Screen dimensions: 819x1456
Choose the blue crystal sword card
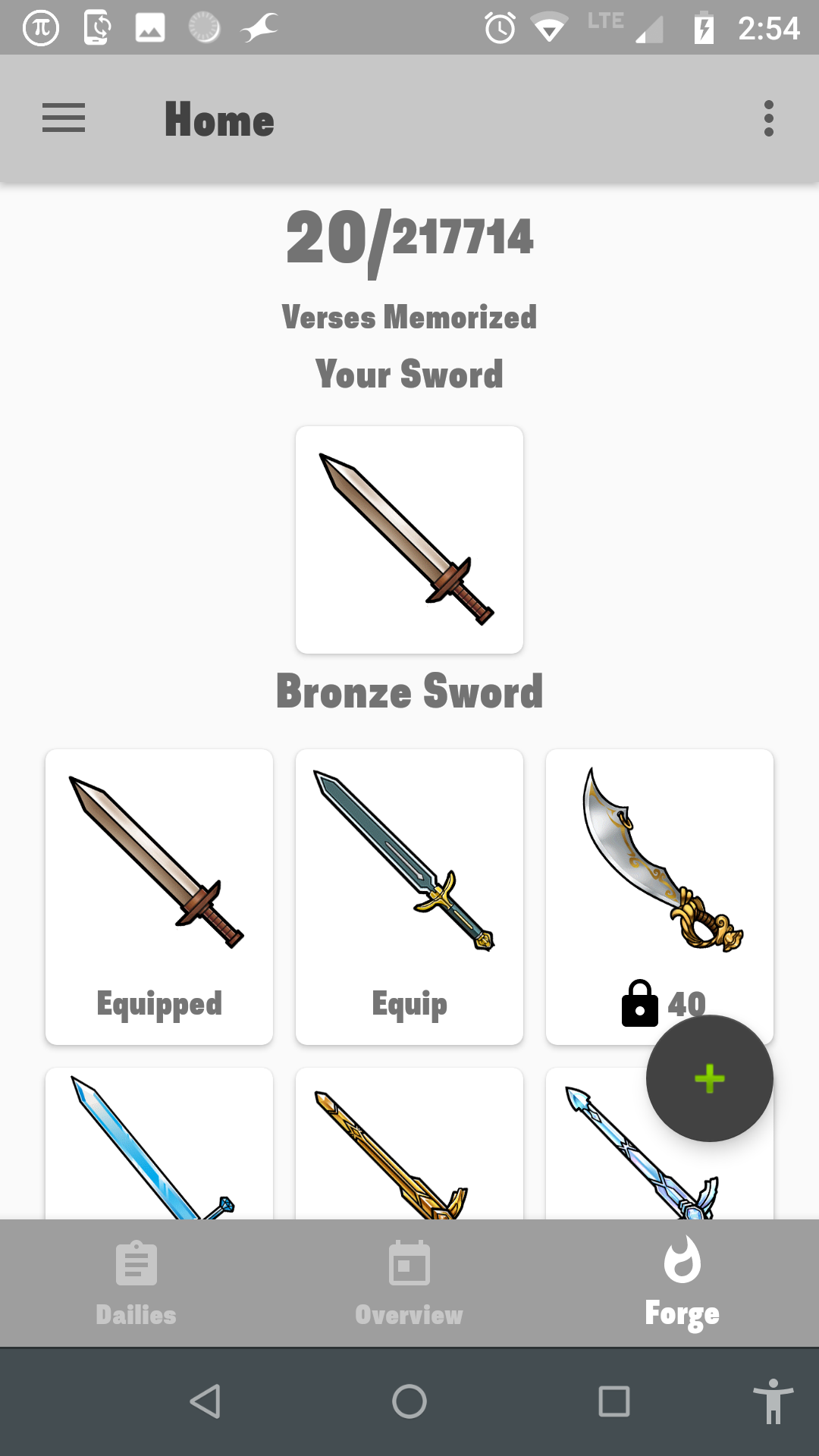click(159, 1145)
